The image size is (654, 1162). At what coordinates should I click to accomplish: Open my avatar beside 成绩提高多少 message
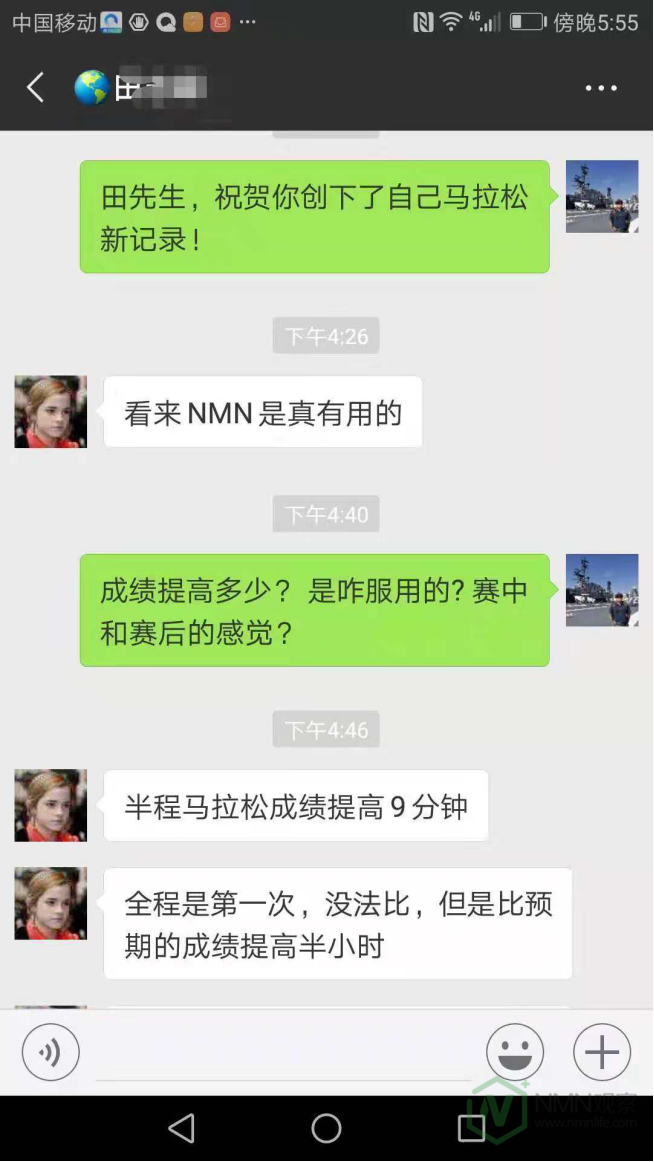(x=602, y=590)
